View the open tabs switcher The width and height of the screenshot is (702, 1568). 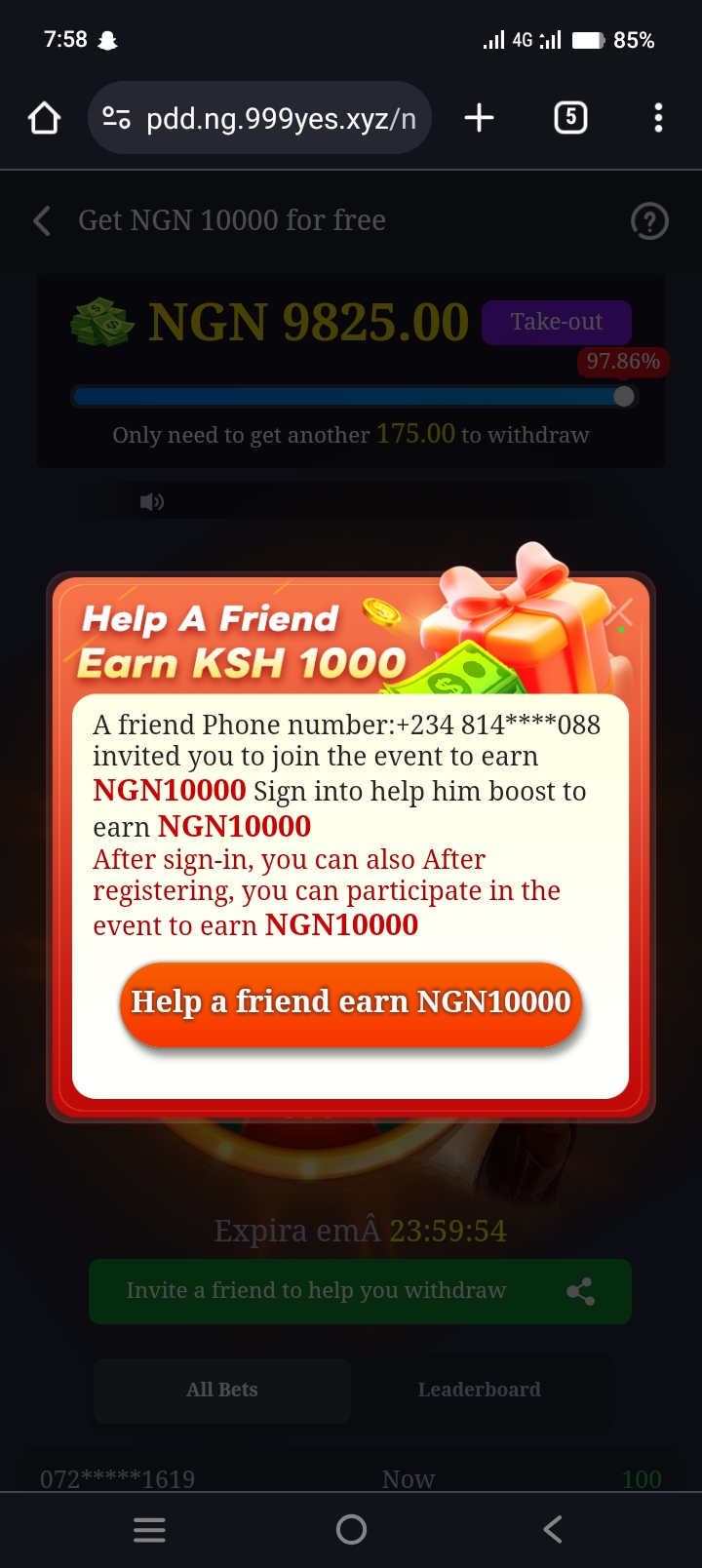coord(570,118)
